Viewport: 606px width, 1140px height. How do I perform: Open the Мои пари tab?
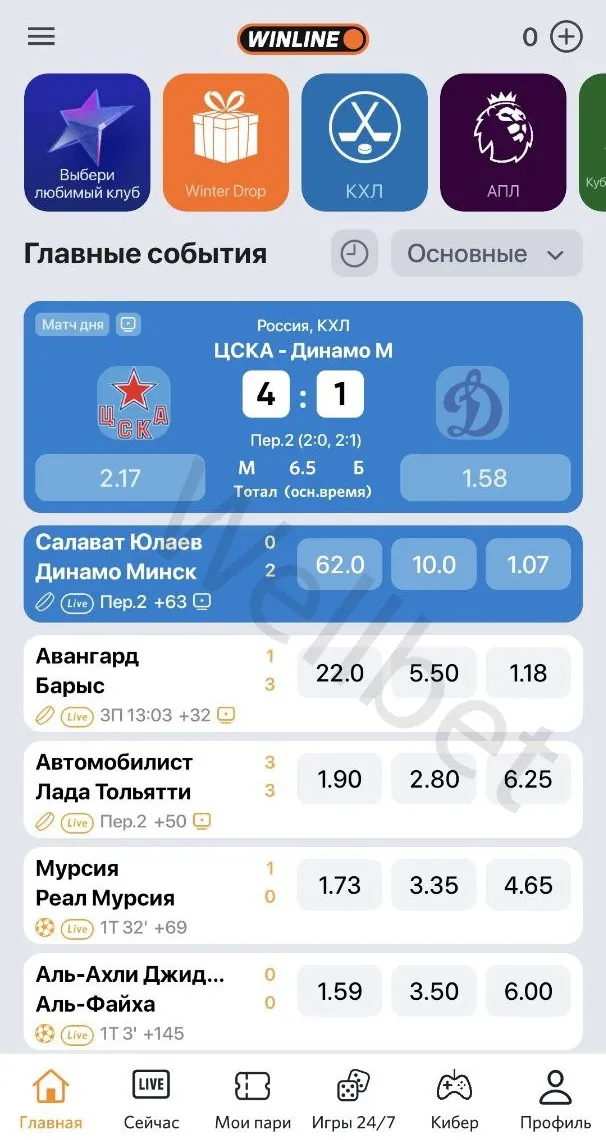pyautogui.click(x=253, y=1098)
